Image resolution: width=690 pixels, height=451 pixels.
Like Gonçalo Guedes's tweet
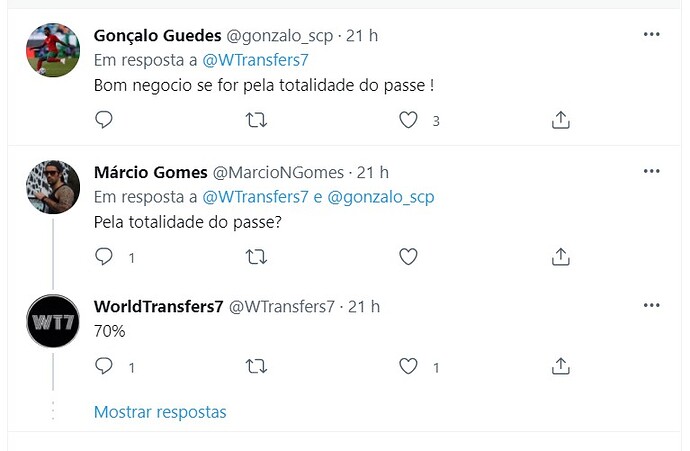point(408,120)
